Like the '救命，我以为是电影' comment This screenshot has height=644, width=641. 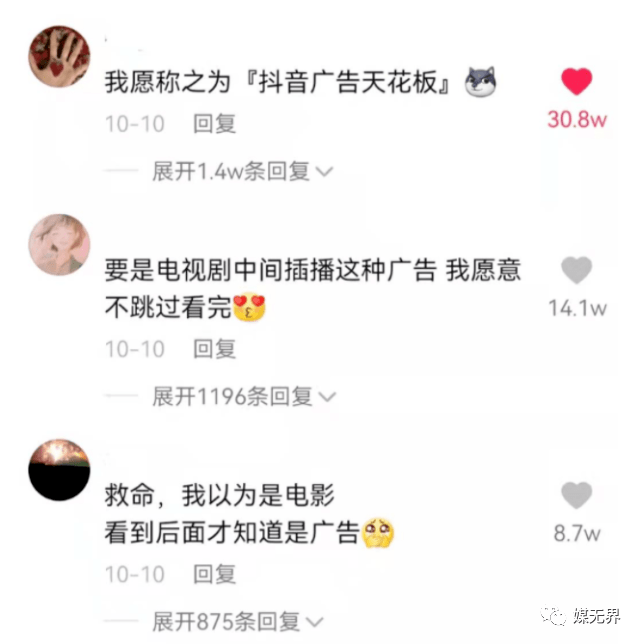point(577,495)
